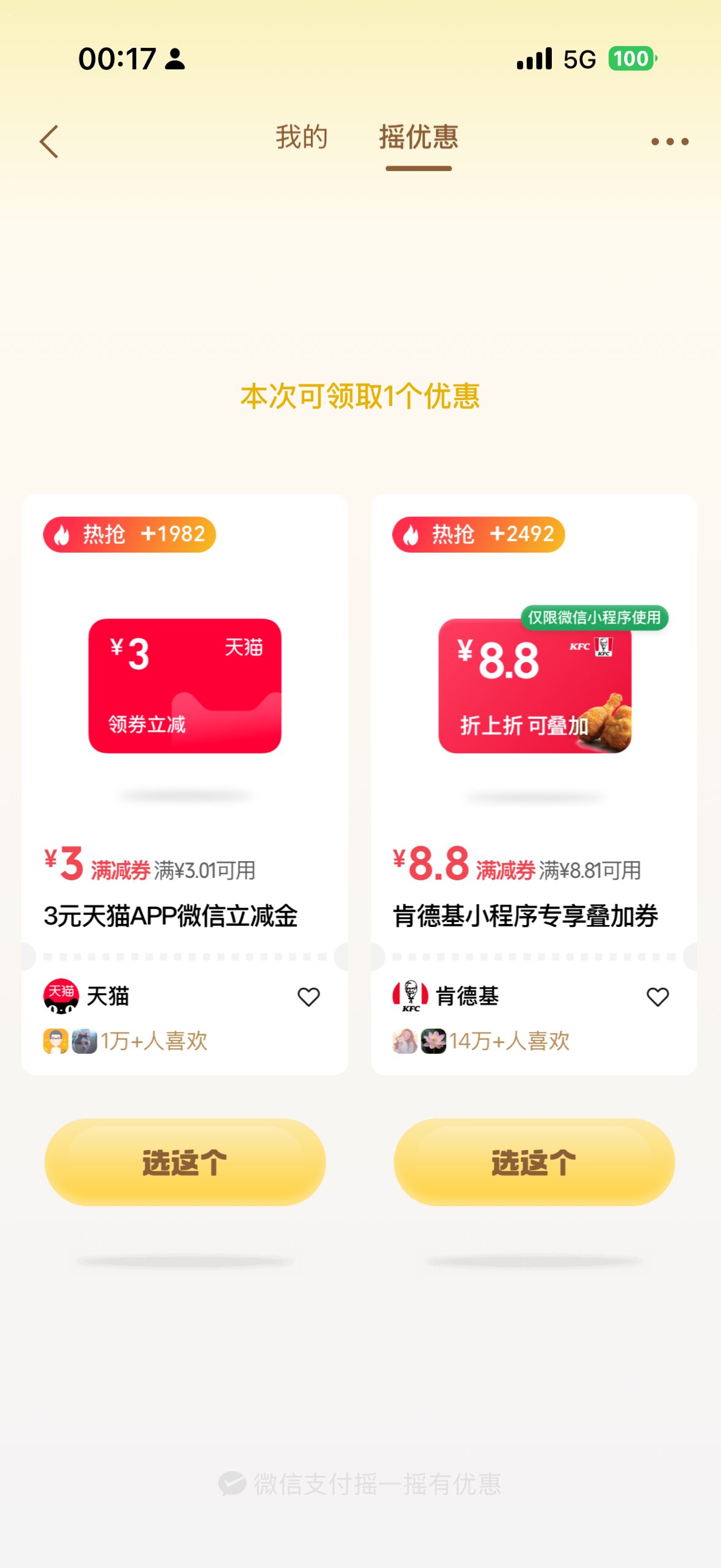Go back with the top-left arrow

[49, 142]
